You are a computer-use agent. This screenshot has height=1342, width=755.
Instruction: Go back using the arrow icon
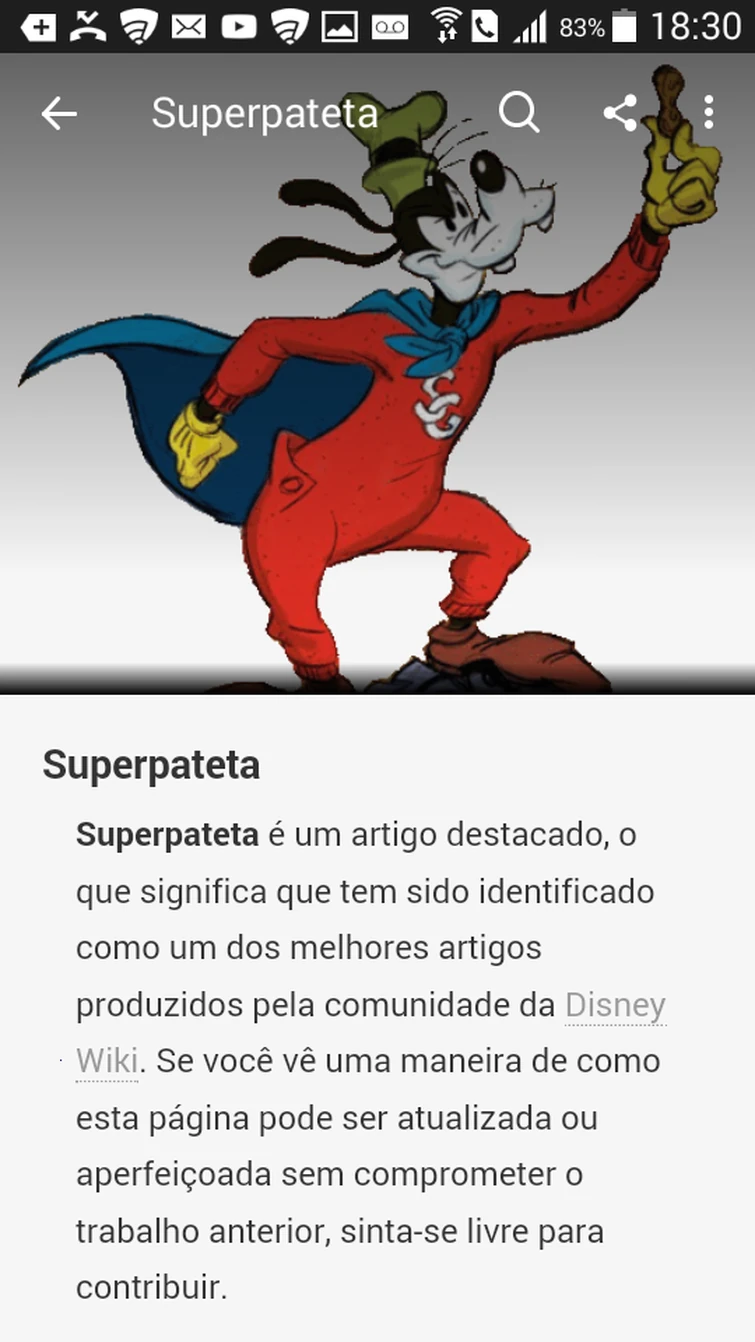point(59,113)
